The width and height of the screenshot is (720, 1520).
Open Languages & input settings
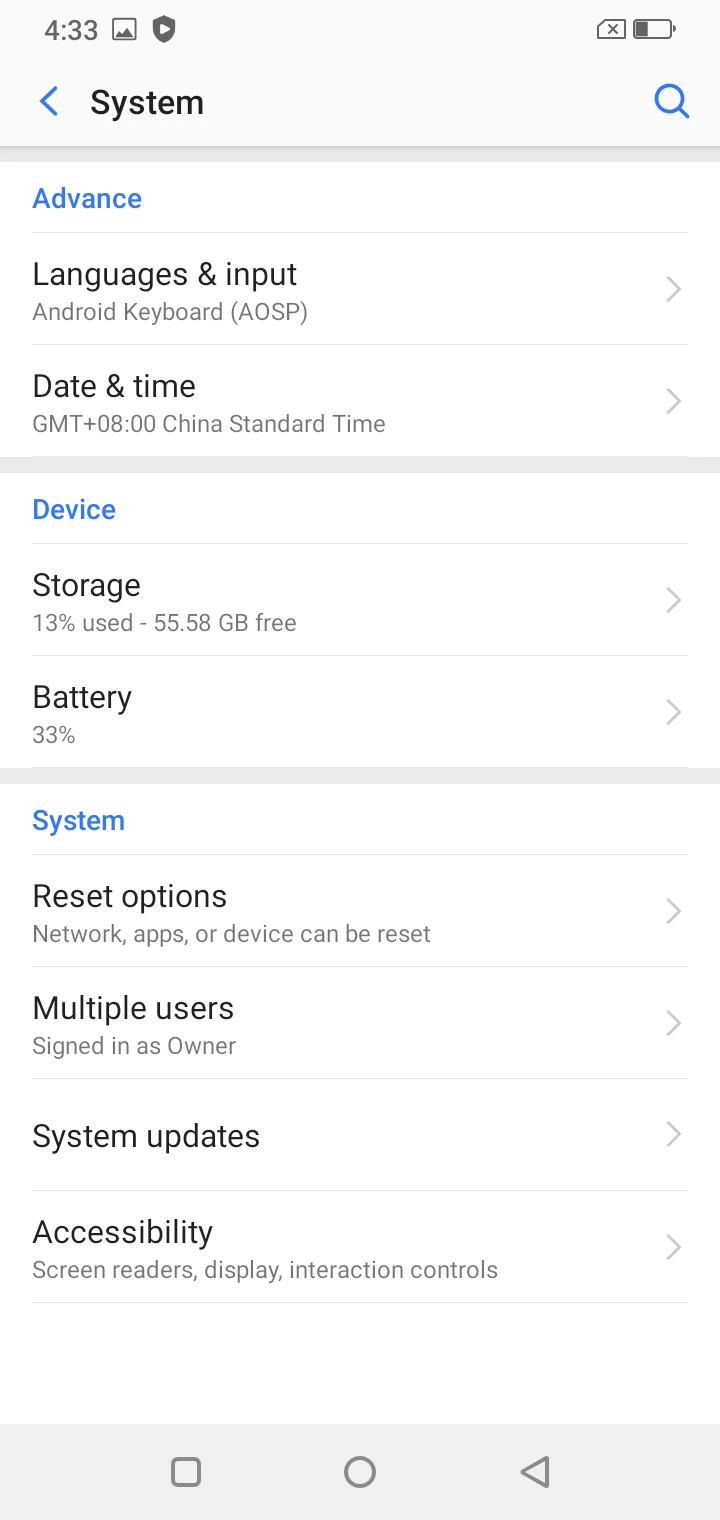click(360, 290)
